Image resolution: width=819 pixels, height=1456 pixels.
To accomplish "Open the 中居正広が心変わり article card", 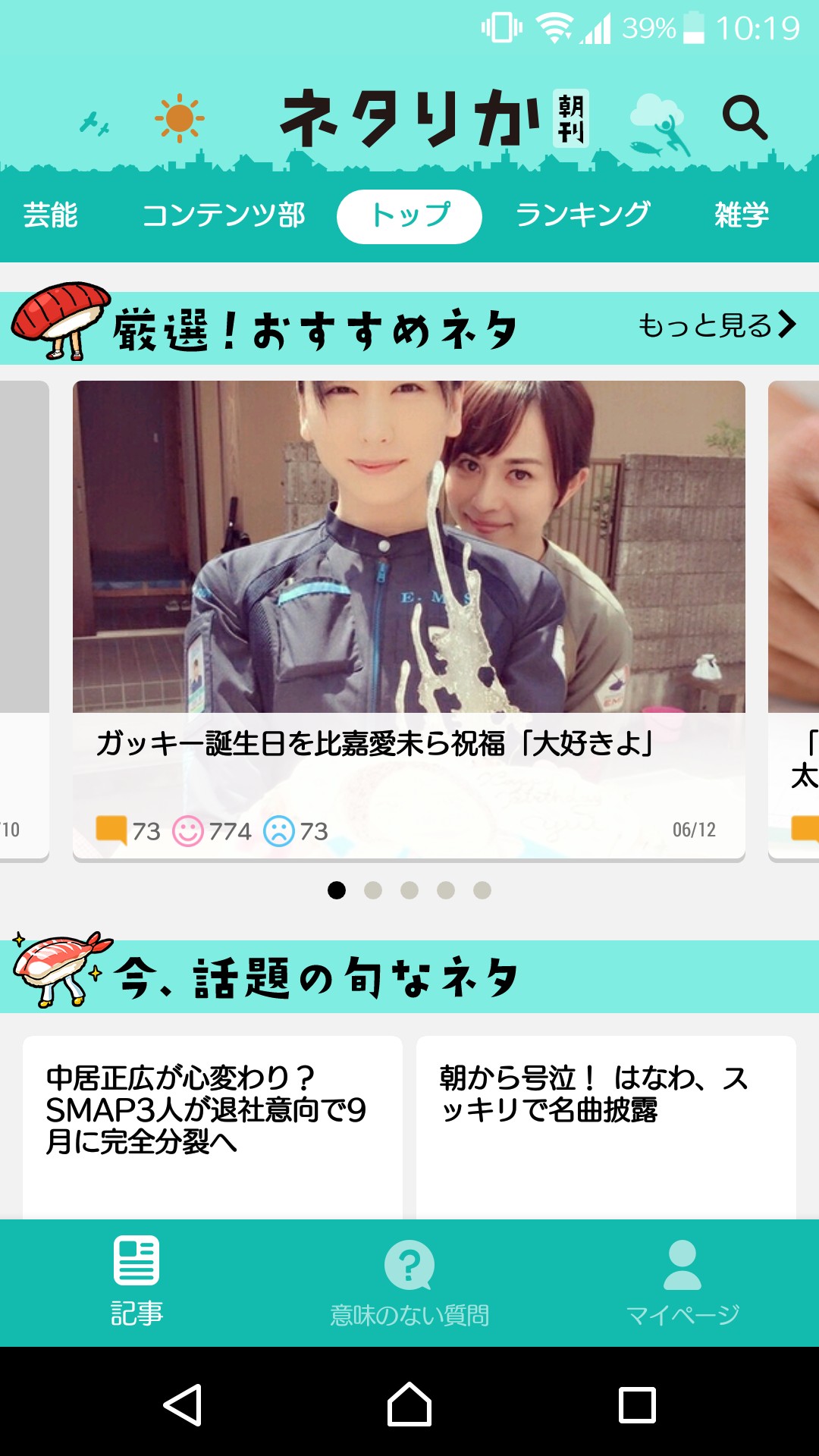I will 212,1128.
